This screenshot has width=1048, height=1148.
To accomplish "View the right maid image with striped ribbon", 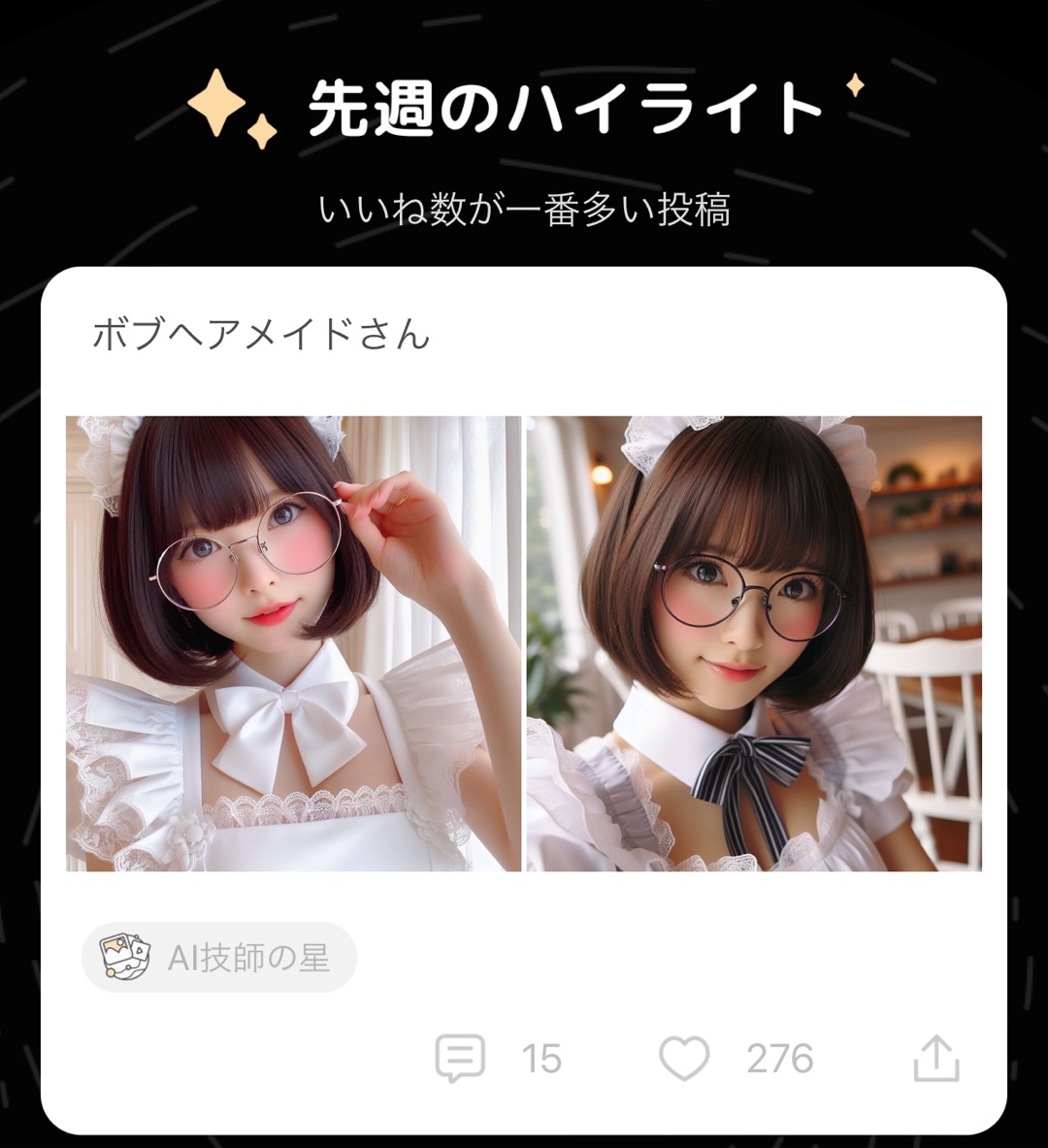I will click(x=755, y=643).
